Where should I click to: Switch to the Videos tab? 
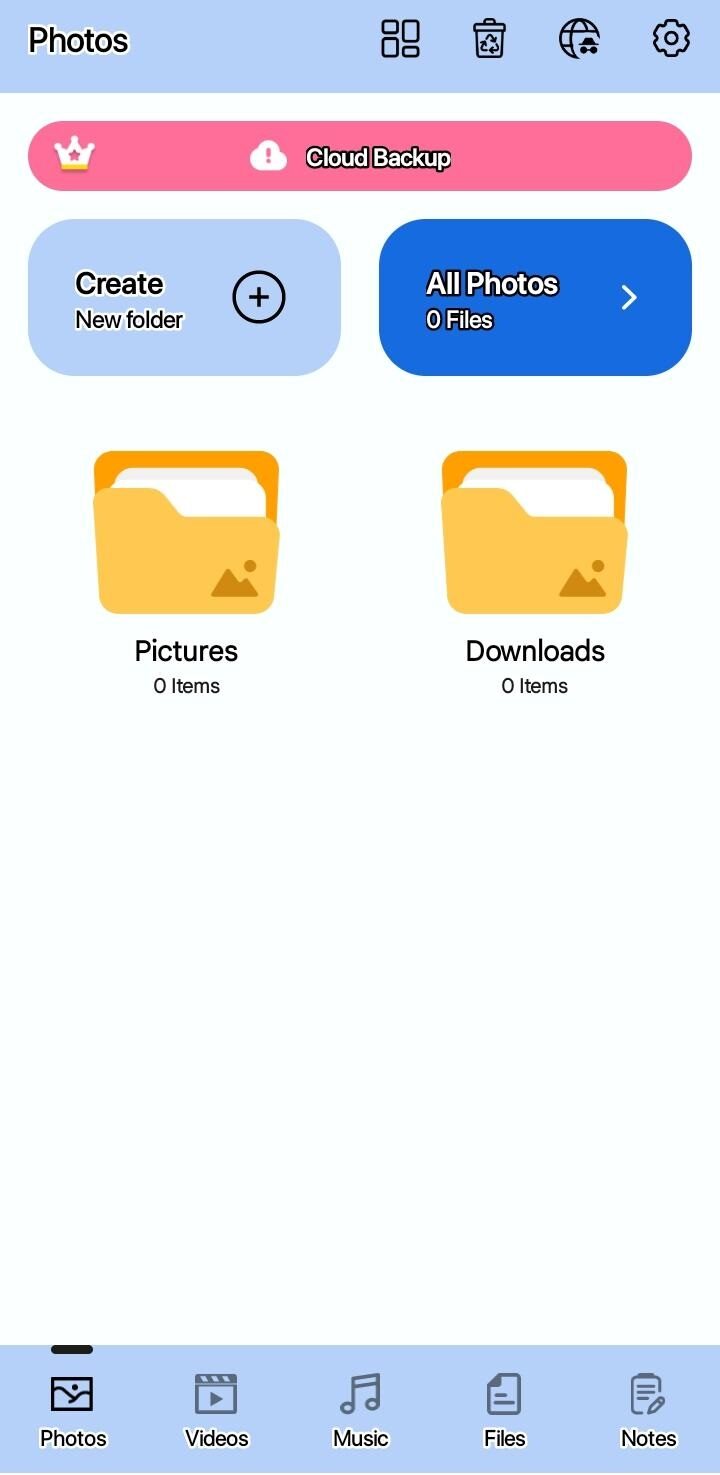tap(216, 1410)
